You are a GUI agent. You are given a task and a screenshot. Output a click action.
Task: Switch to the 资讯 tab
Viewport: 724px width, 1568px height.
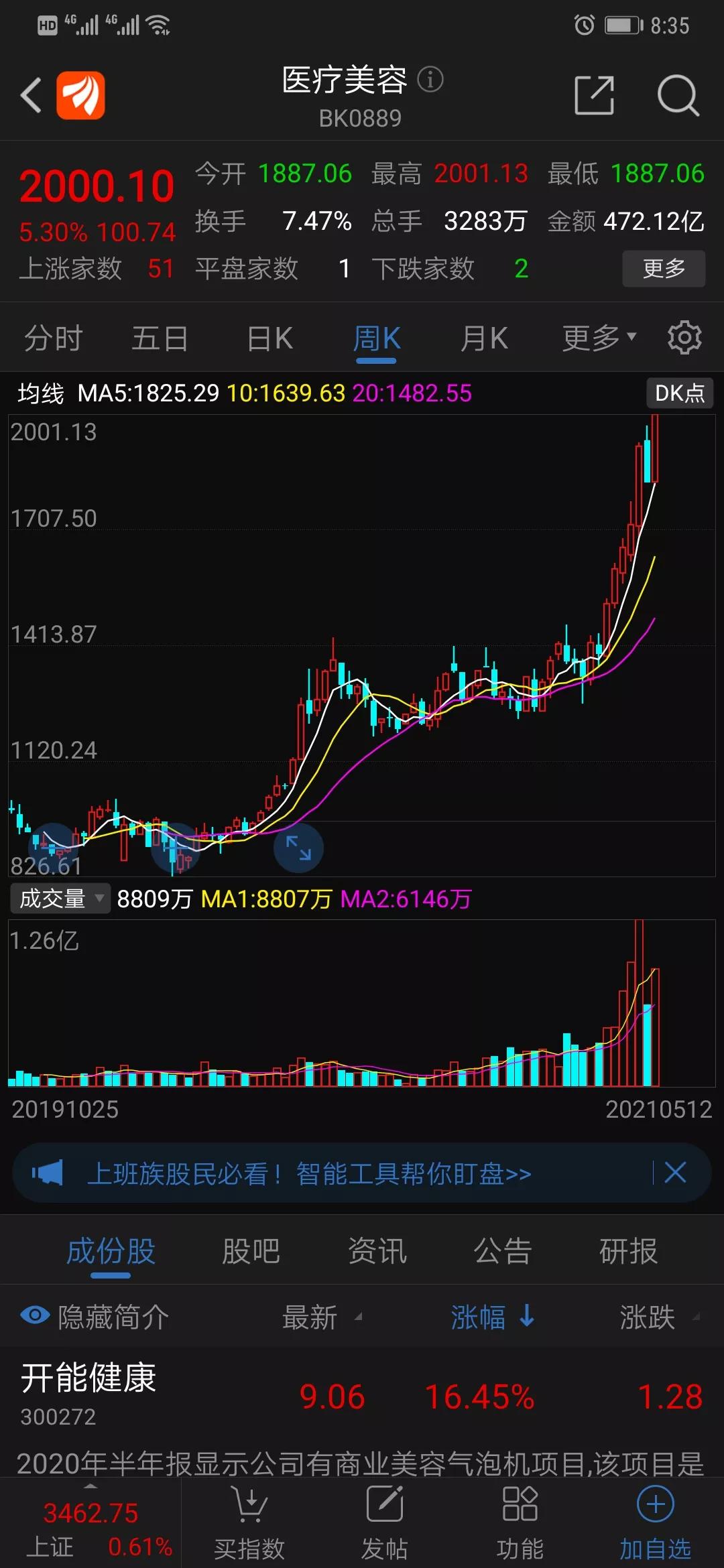coord(377,1251)
